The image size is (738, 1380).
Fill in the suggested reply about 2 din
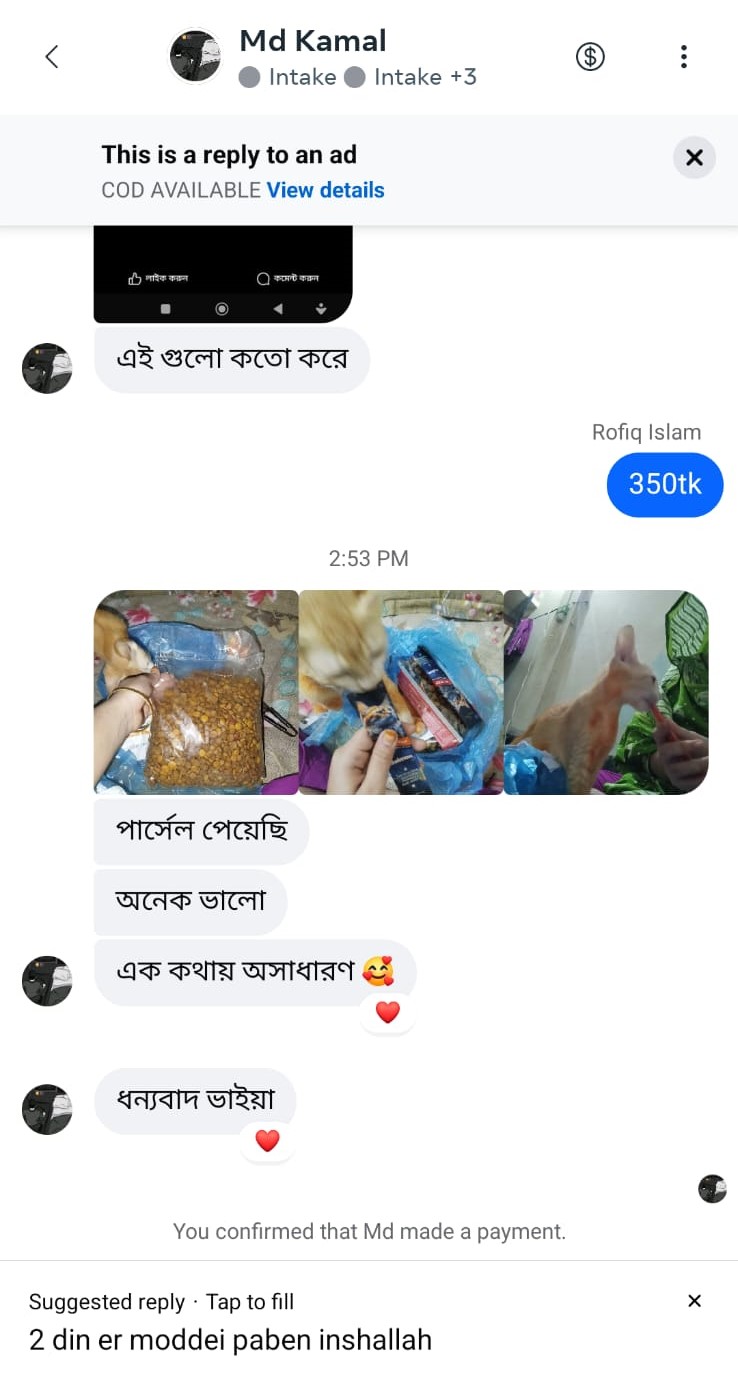(230, 1340)
